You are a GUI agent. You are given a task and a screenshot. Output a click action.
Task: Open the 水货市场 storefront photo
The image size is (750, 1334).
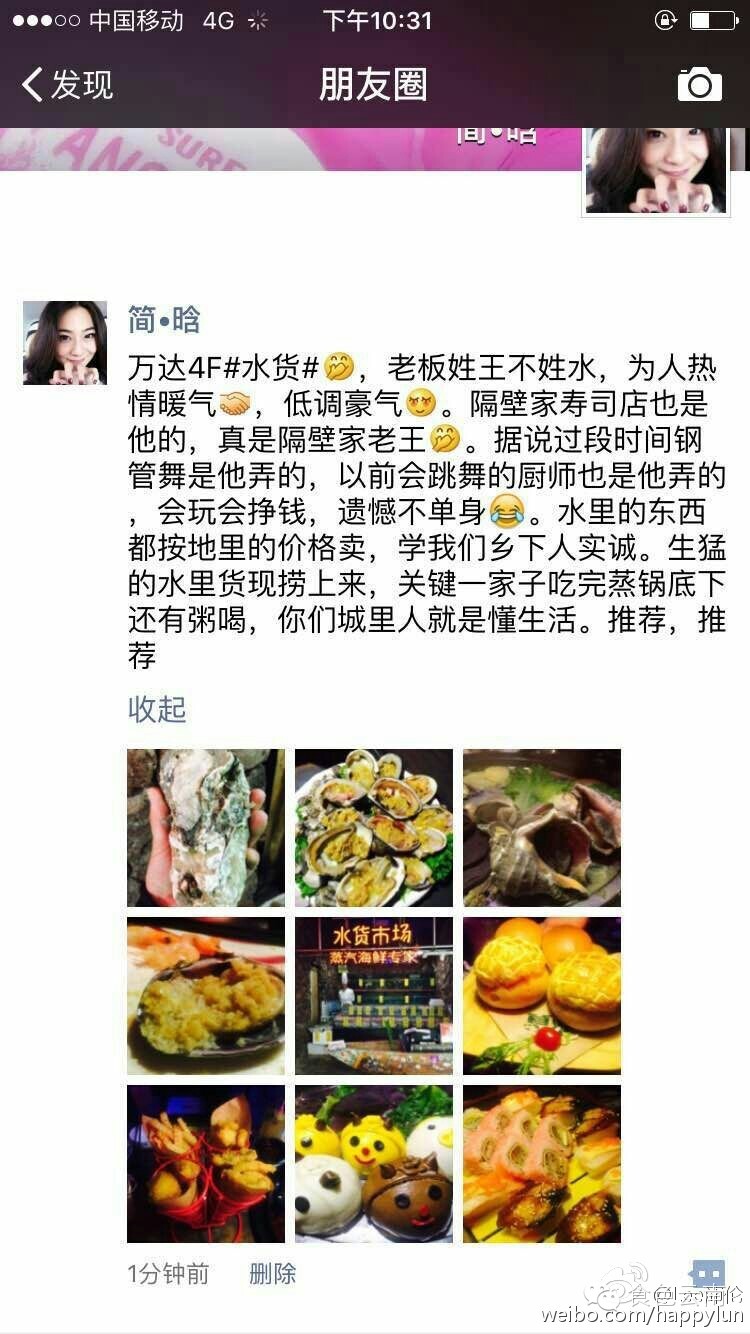[x=373, y=995]
